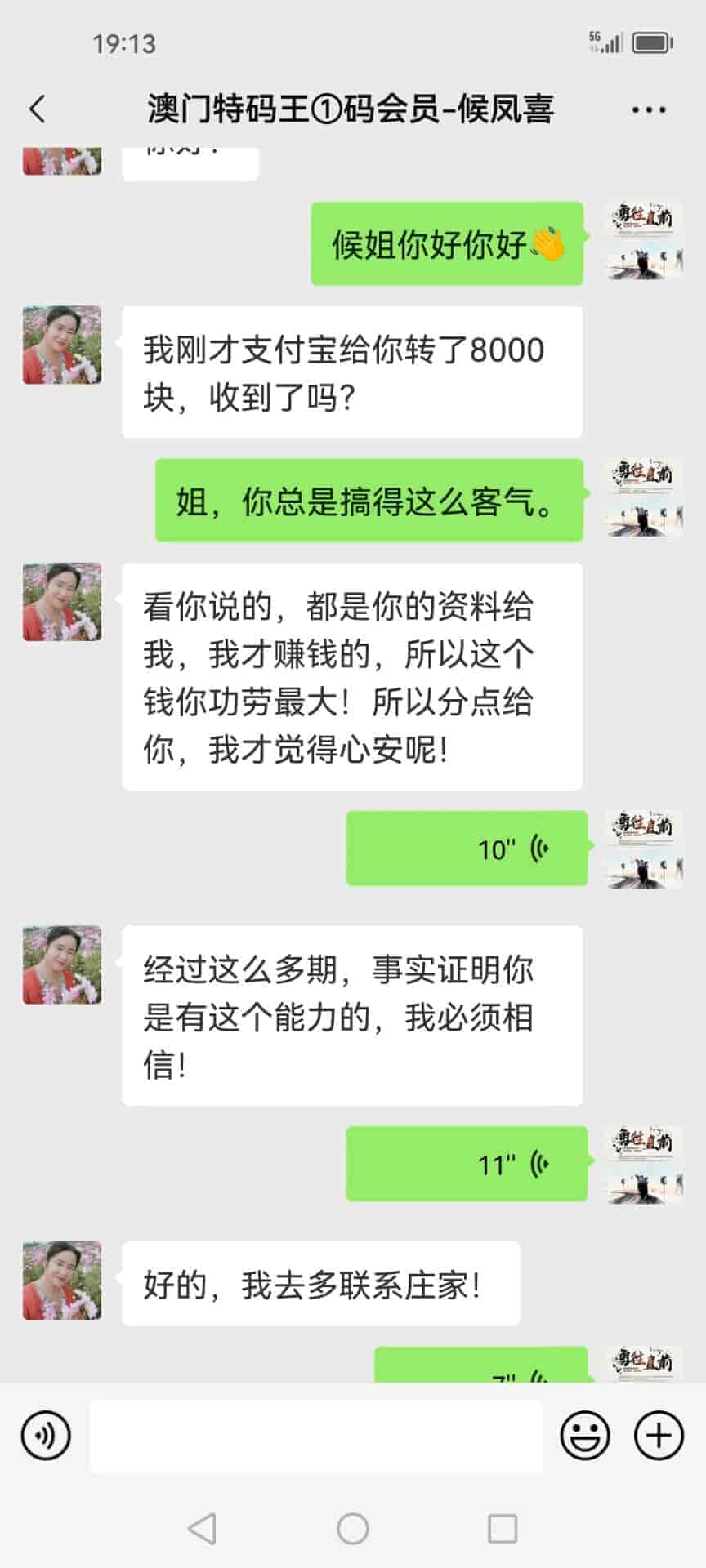Go back from this chat

click(38, 109)
